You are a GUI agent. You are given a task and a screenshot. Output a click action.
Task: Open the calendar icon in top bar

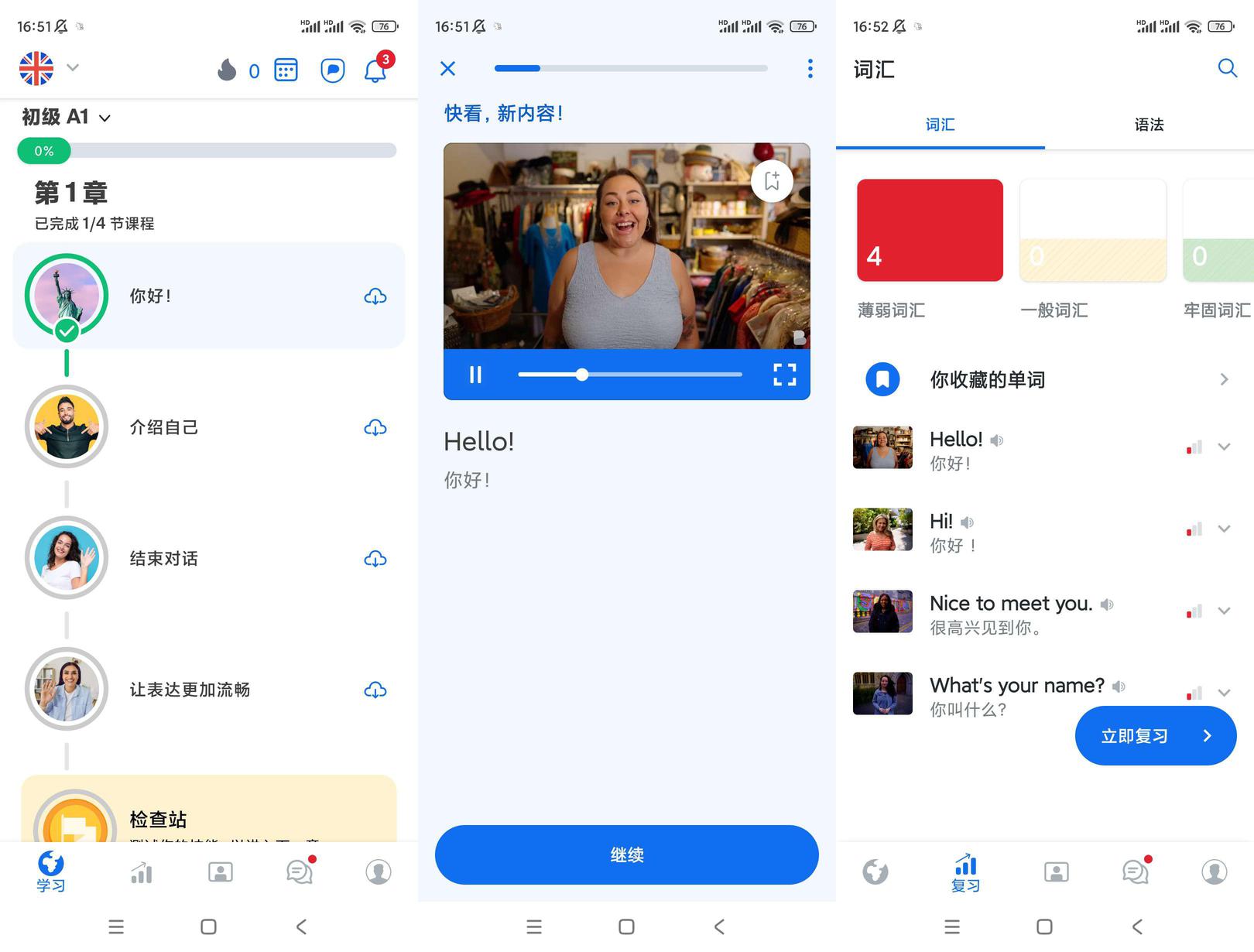click(x=286, y=70)
